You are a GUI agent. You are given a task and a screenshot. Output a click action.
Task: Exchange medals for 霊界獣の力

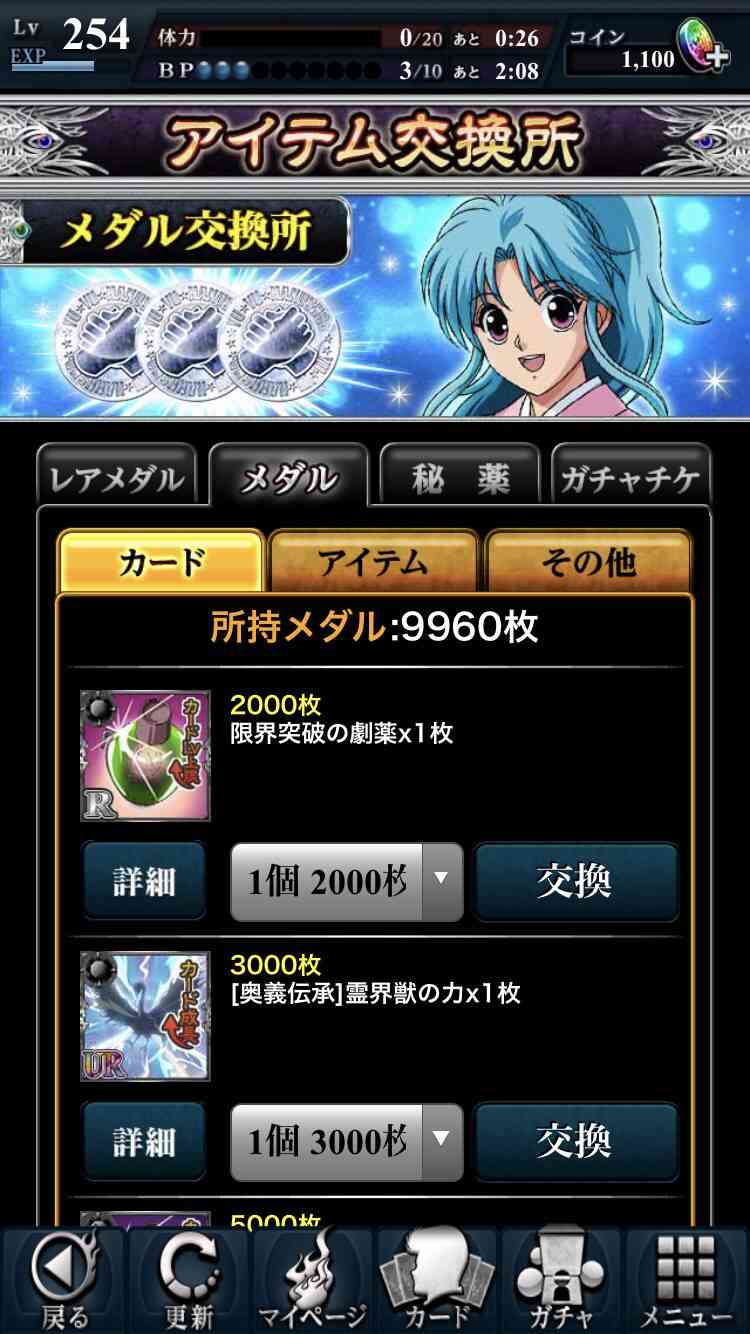pyautogui.click(x=576, y=1141)
